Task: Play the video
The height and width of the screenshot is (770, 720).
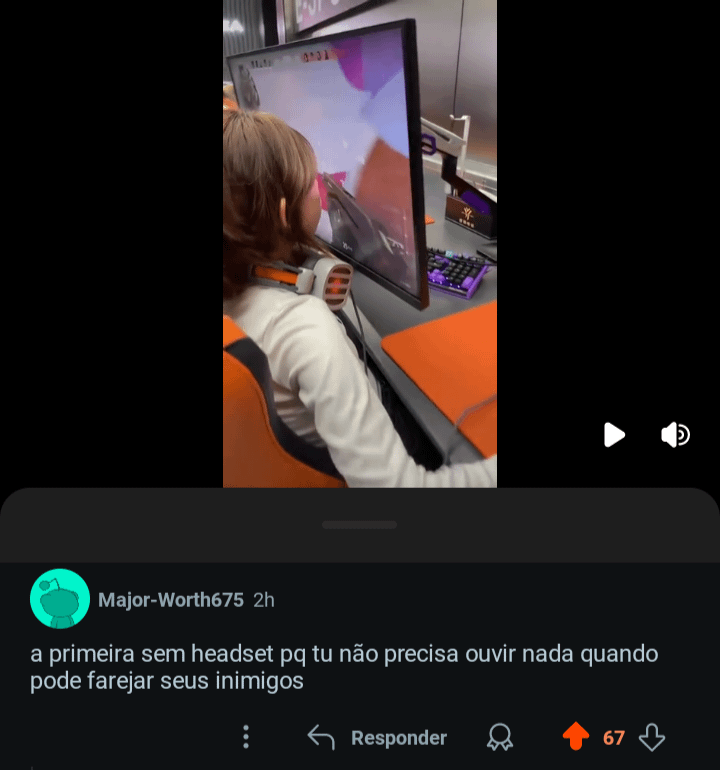Action: coord(614,435)
